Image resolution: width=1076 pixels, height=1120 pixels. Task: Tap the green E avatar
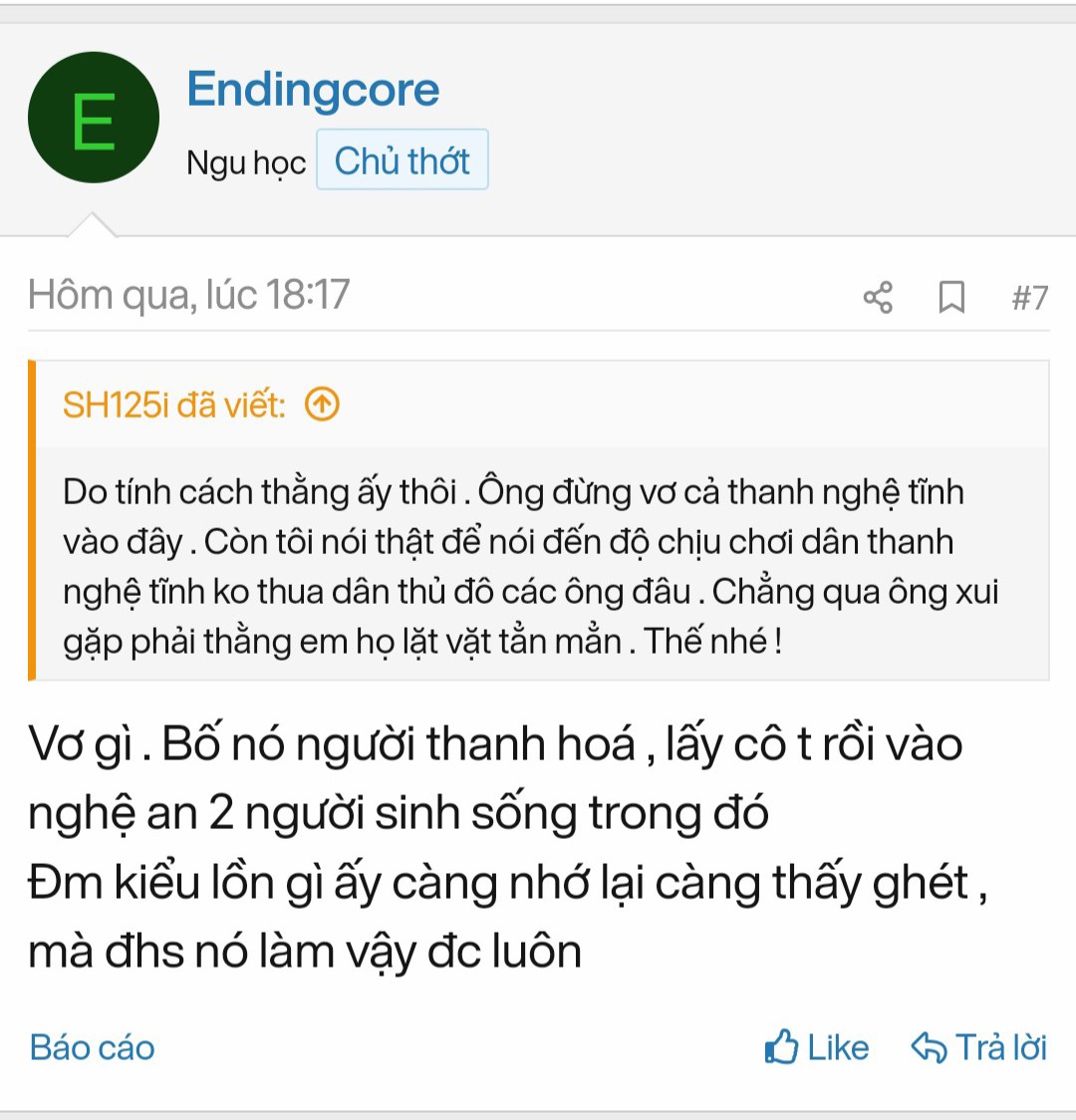94,118
